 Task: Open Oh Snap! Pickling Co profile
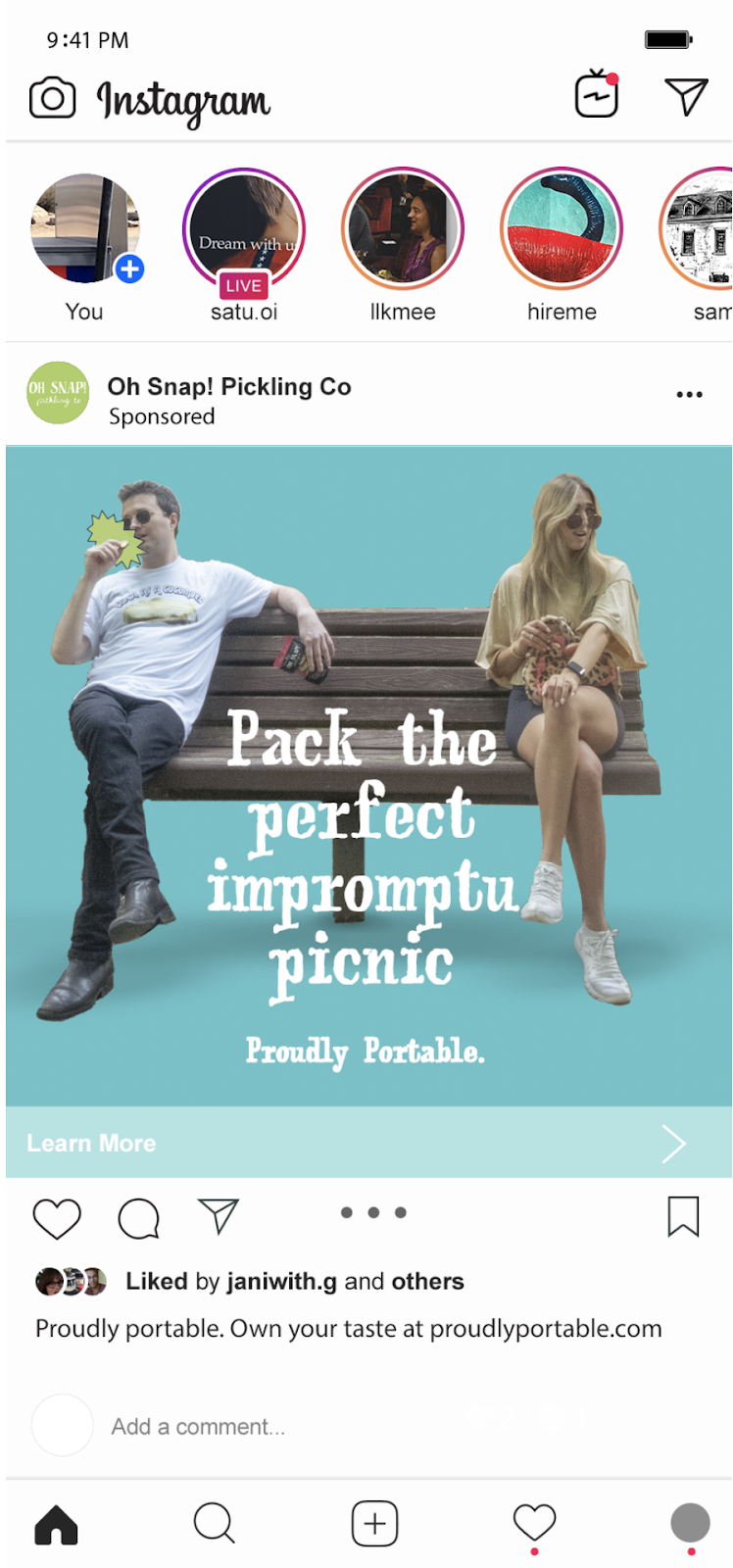pos(228,387)
